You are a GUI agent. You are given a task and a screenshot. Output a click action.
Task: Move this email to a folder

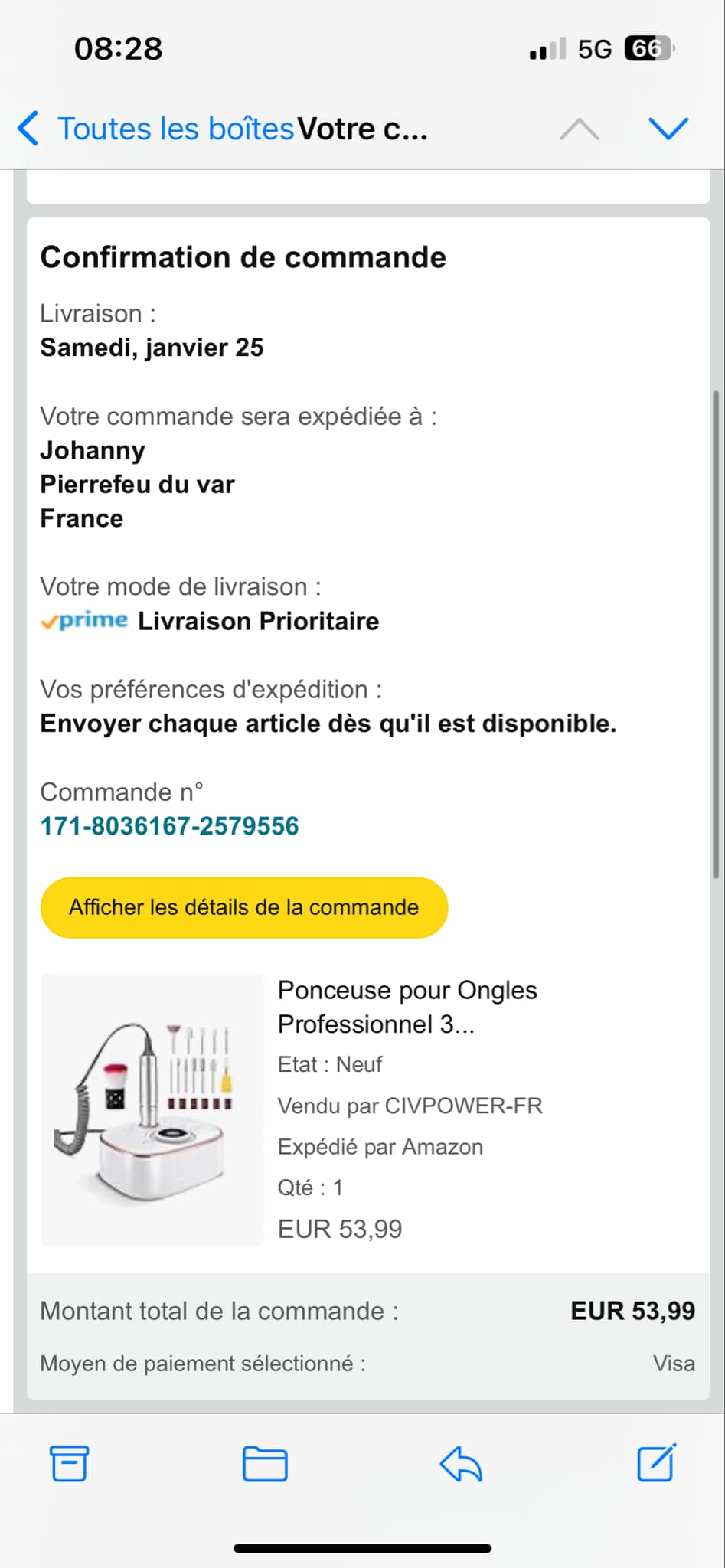265,1464
